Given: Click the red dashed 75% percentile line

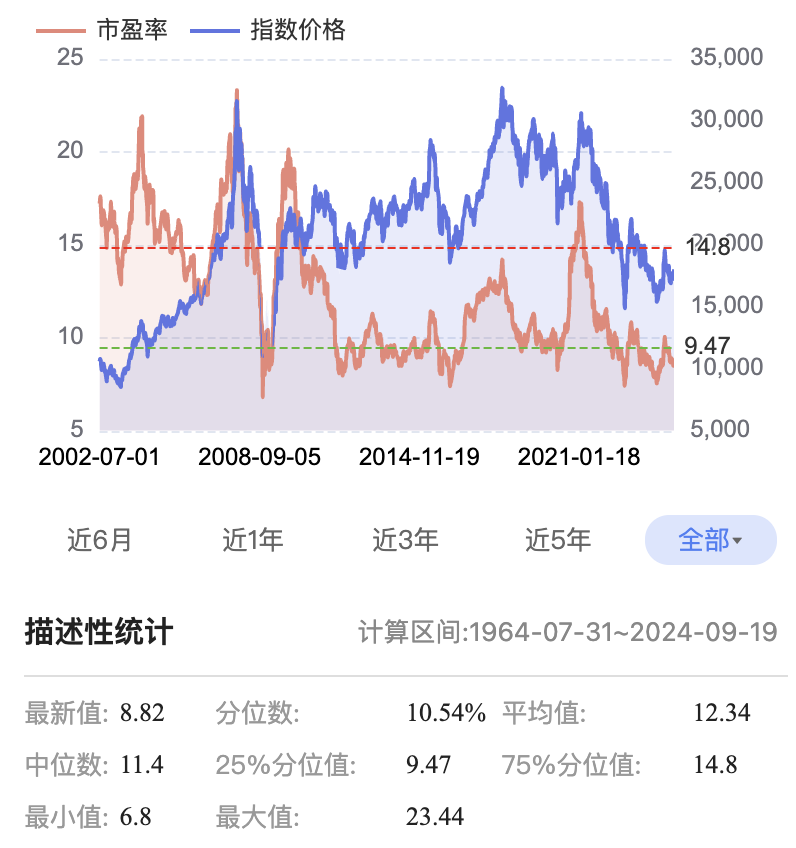Looking at the screenshot, I should pyautogui.click(x=400, y=249).
